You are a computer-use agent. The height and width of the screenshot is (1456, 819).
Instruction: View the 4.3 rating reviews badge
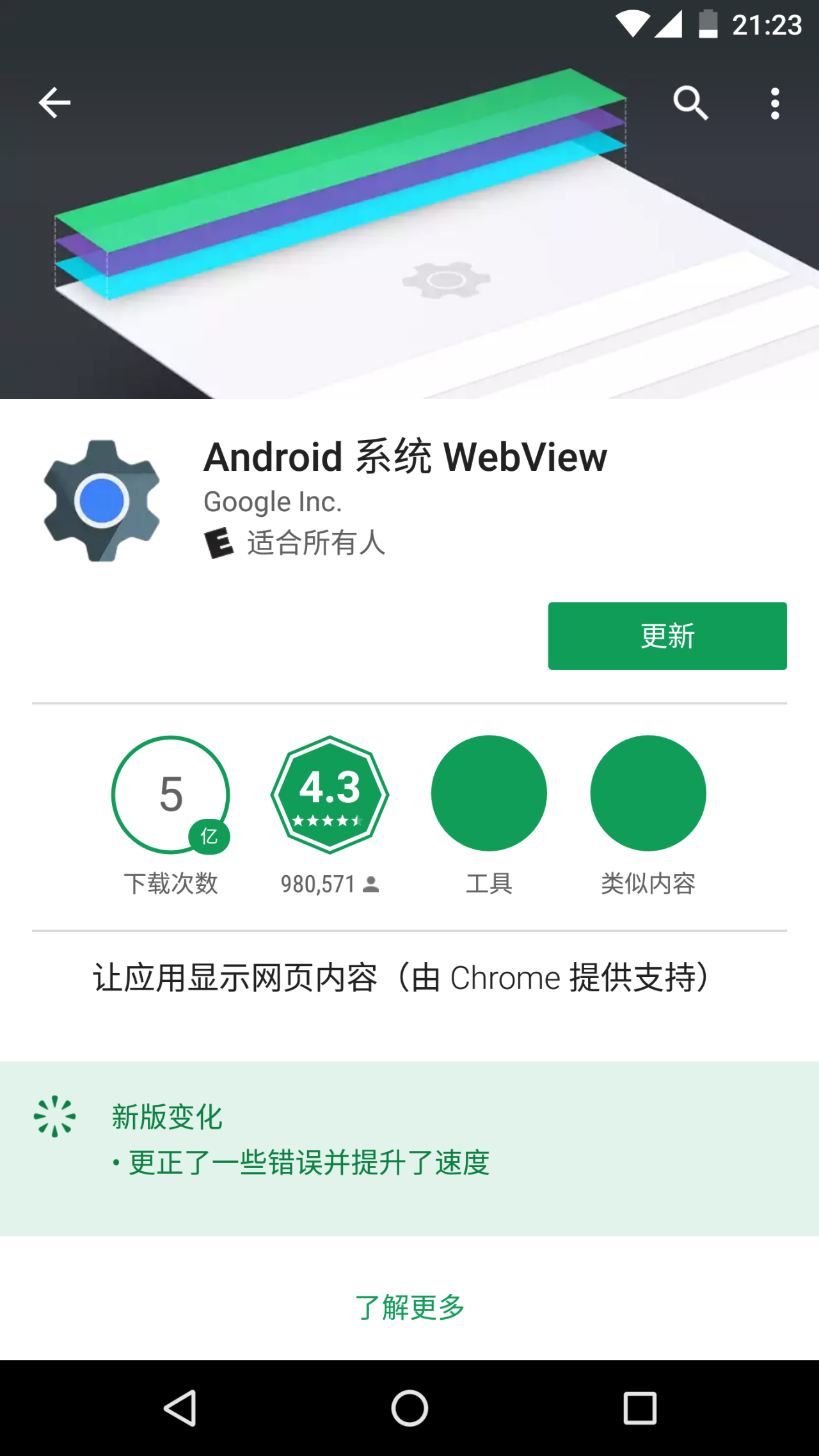[330, 795]
